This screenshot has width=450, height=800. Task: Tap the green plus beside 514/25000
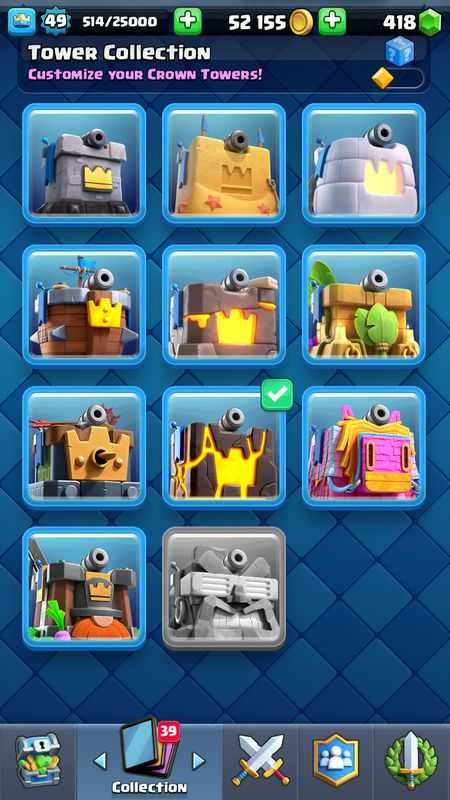click(x=188, y=21)
